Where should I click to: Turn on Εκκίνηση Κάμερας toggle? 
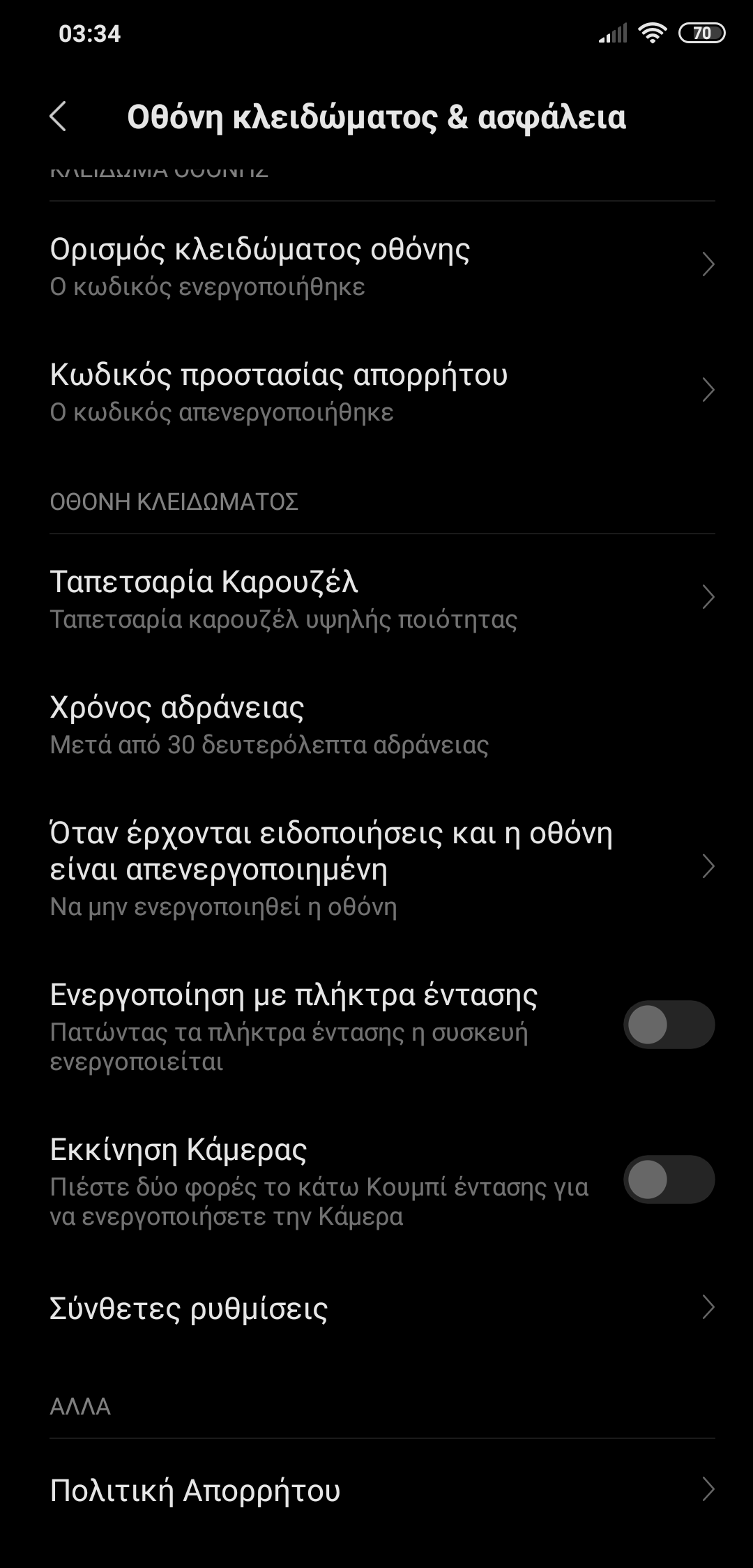coord(668,1179)
